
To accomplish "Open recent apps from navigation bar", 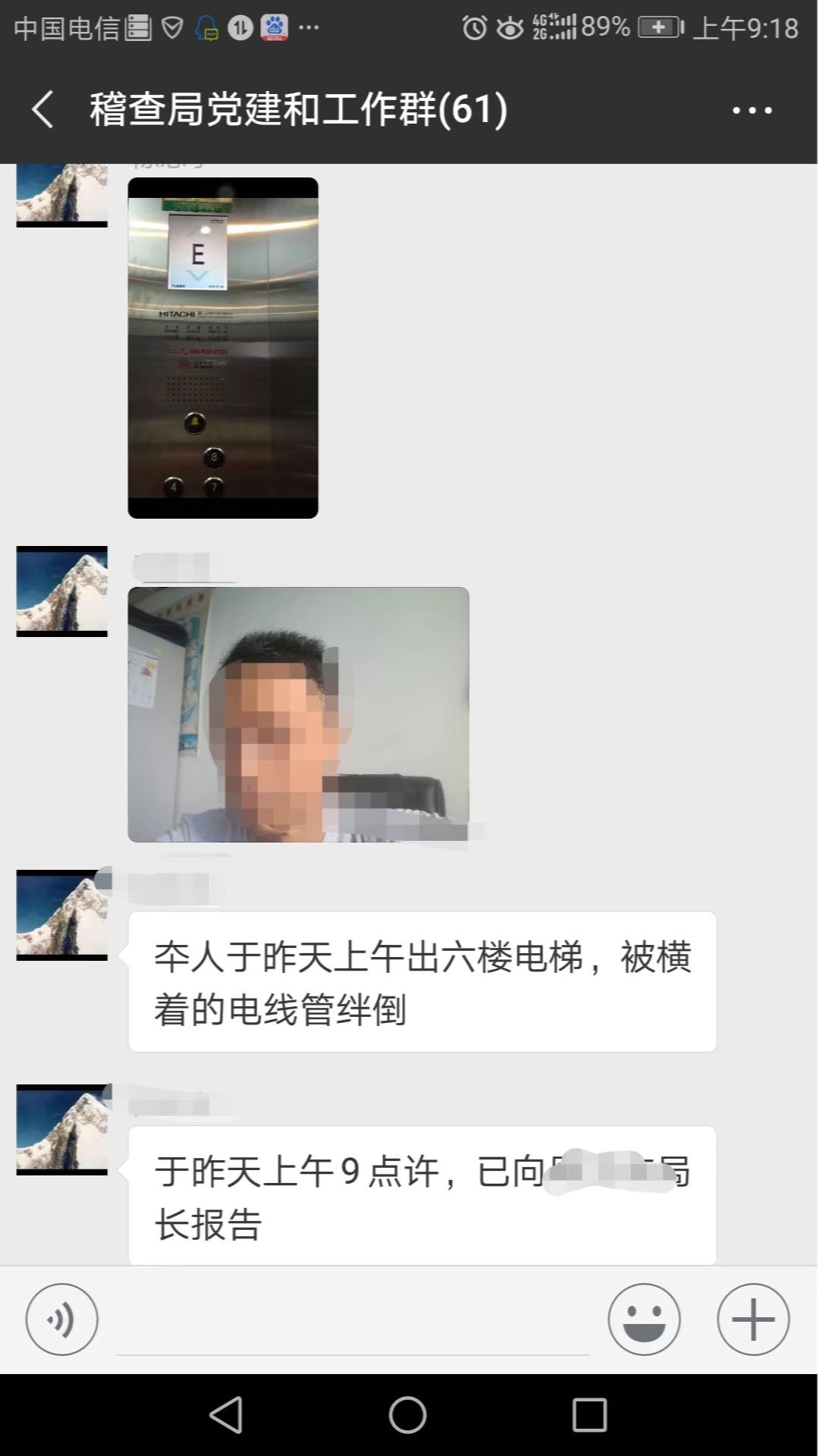I will point(589,1415).
